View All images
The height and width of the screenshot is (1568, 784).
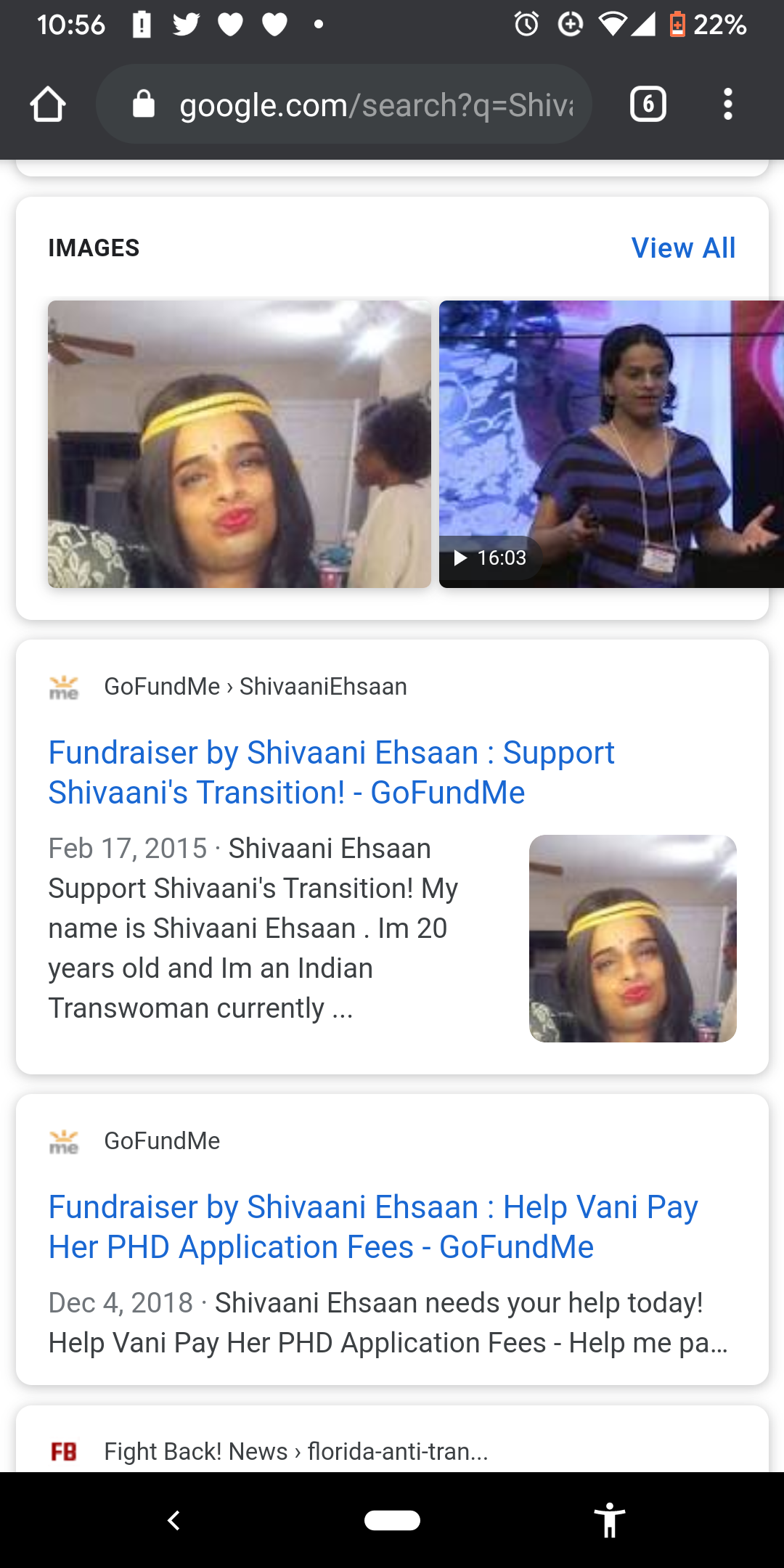[x=683, y=248]
